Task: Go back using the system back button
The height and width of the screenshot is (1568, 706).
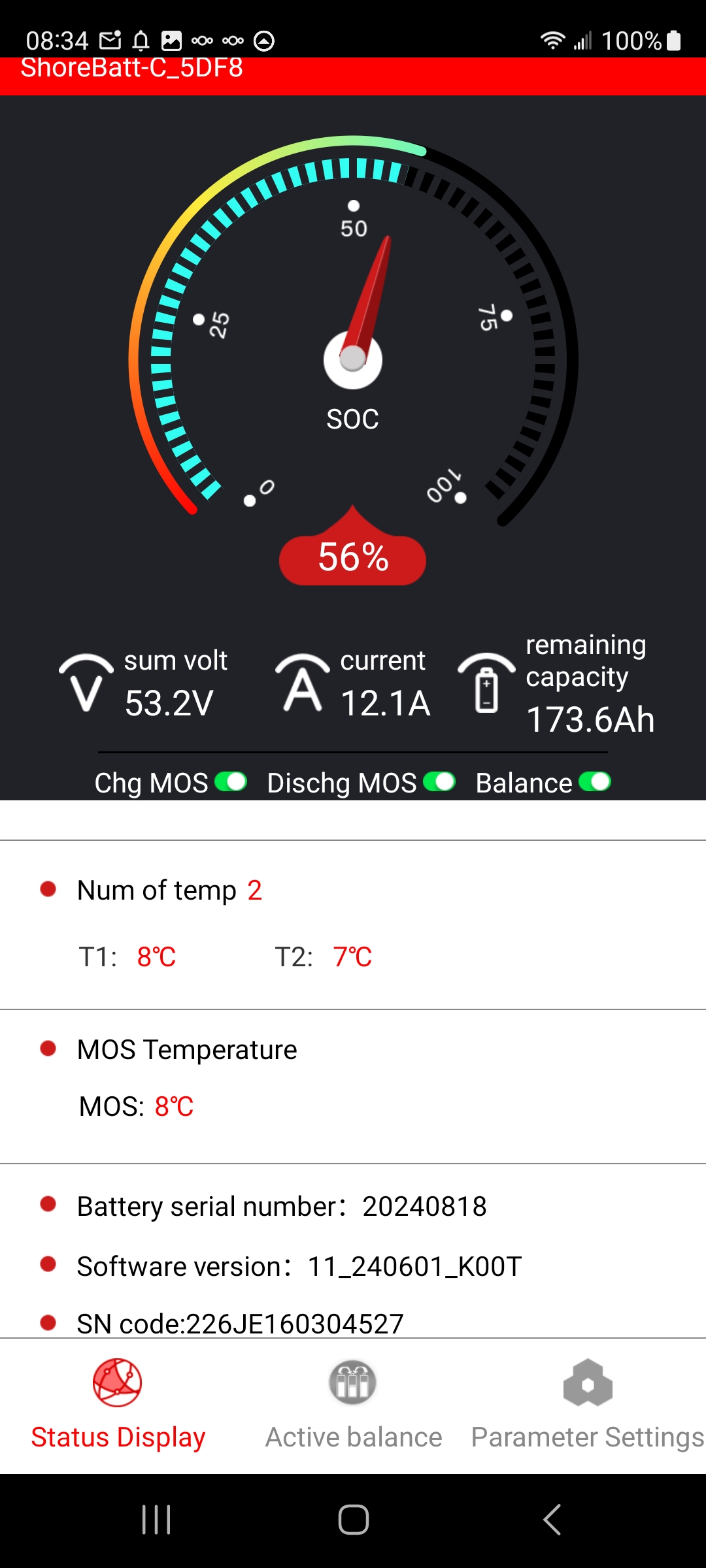Action: [552, 1520]
